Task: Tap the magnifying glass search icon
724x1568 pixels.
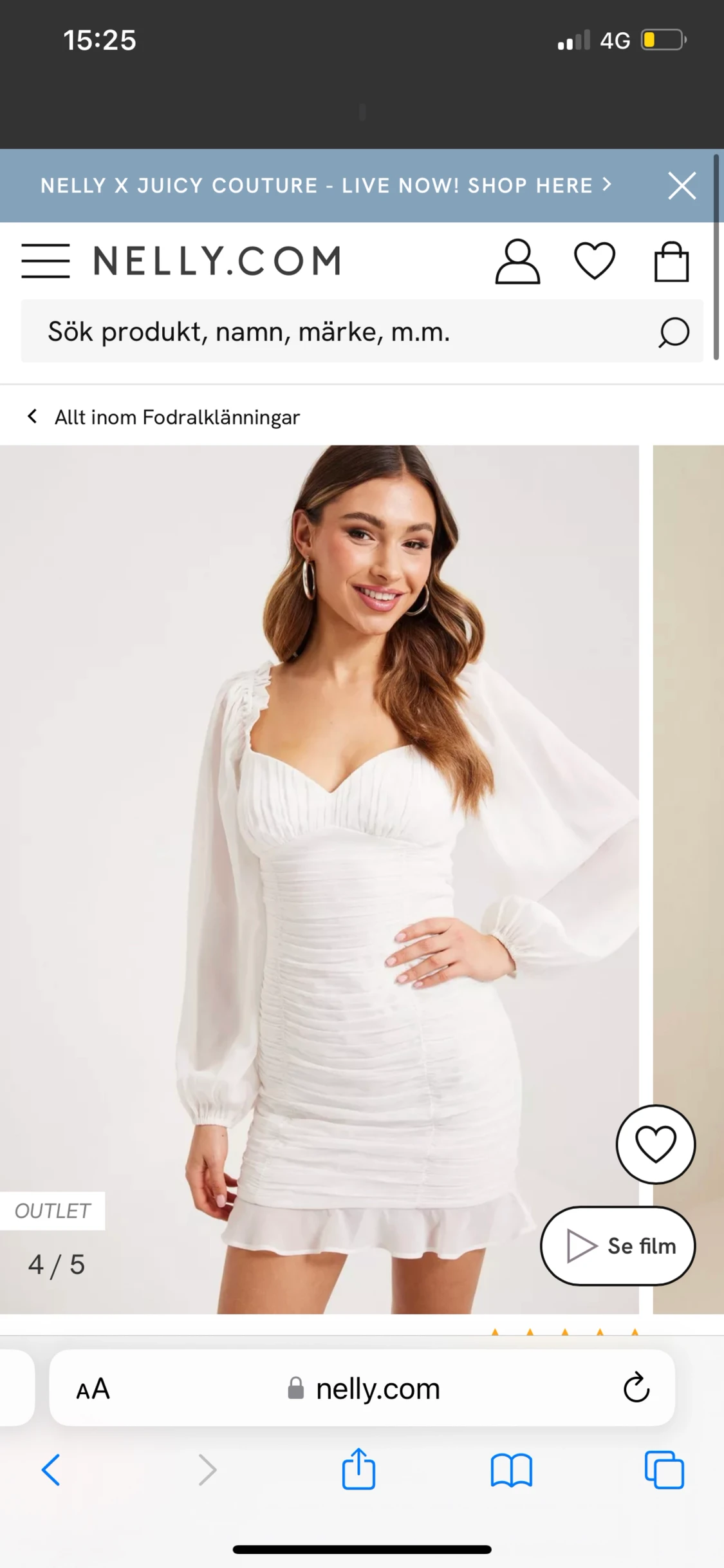Action: 673,332
